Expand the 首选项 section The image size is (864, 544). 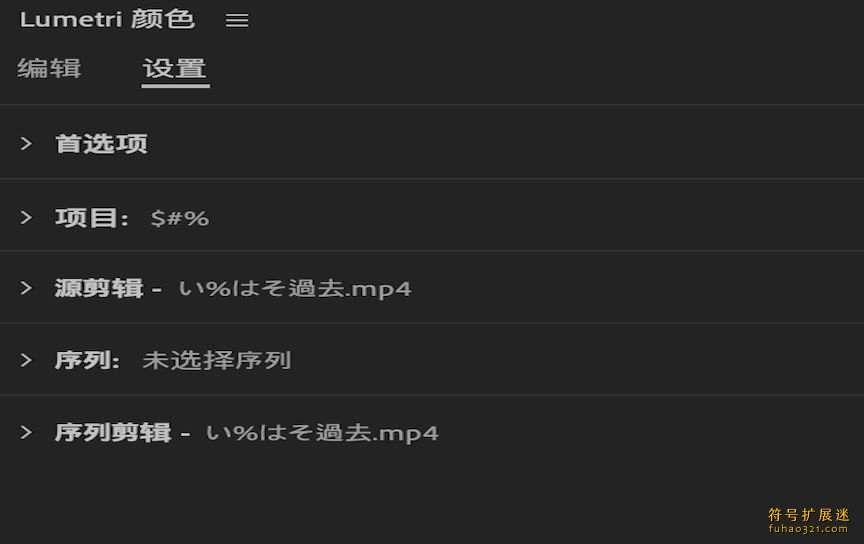(26, 143)
